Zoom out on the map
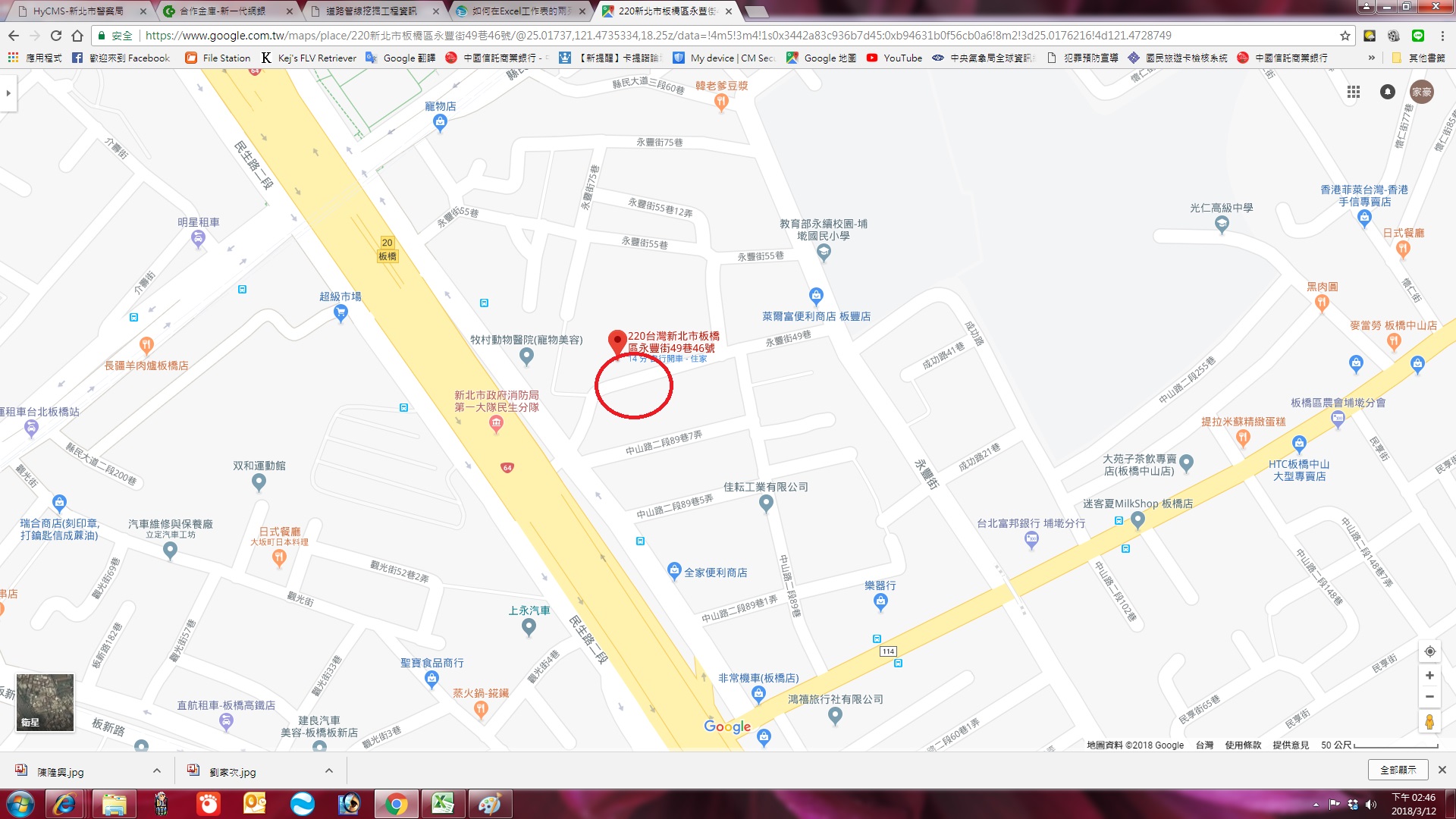 (x=1429, y=696)
